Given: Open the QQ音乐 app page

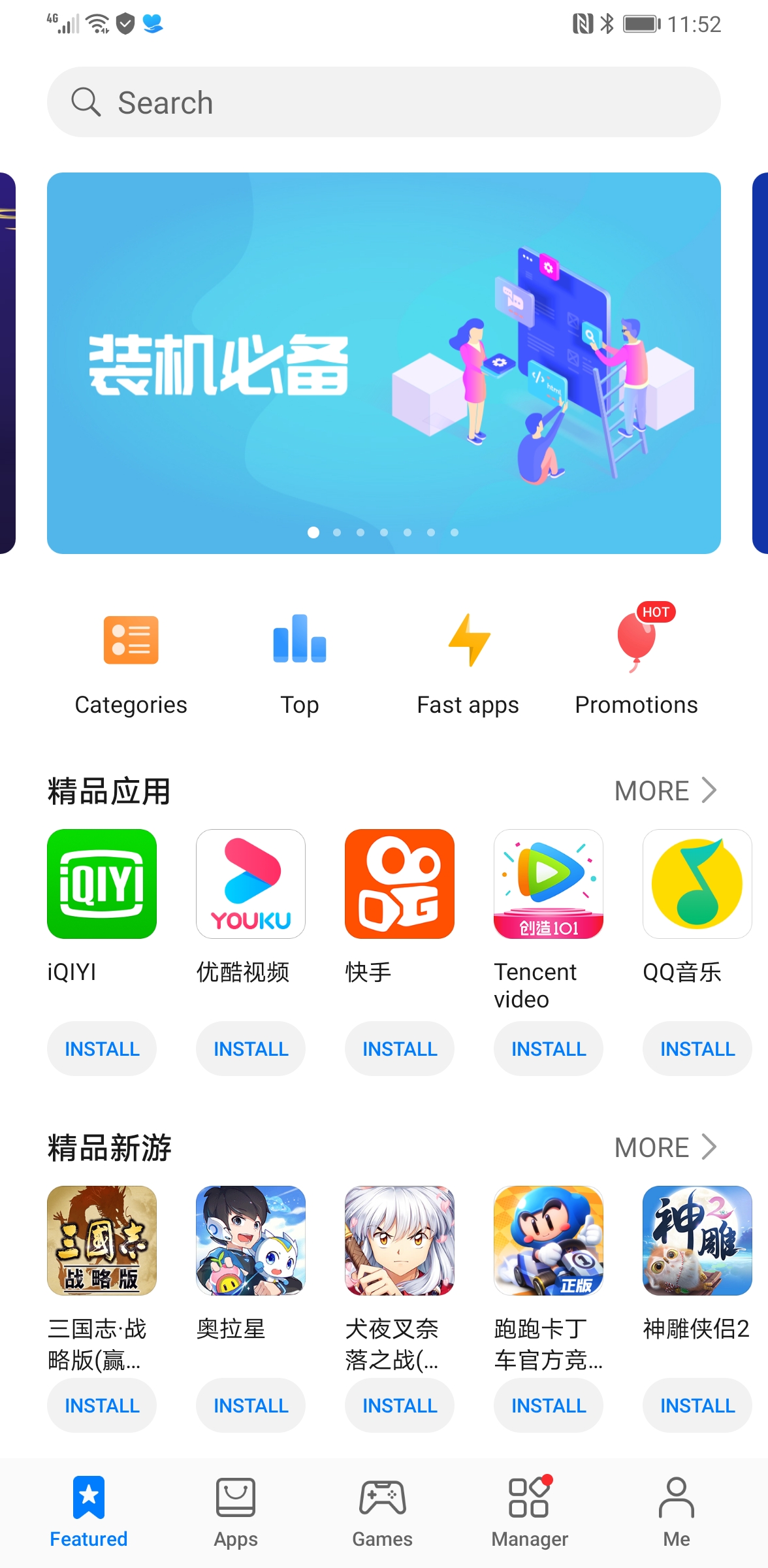Looking at the screenshot, I should (x=697, y=884).
